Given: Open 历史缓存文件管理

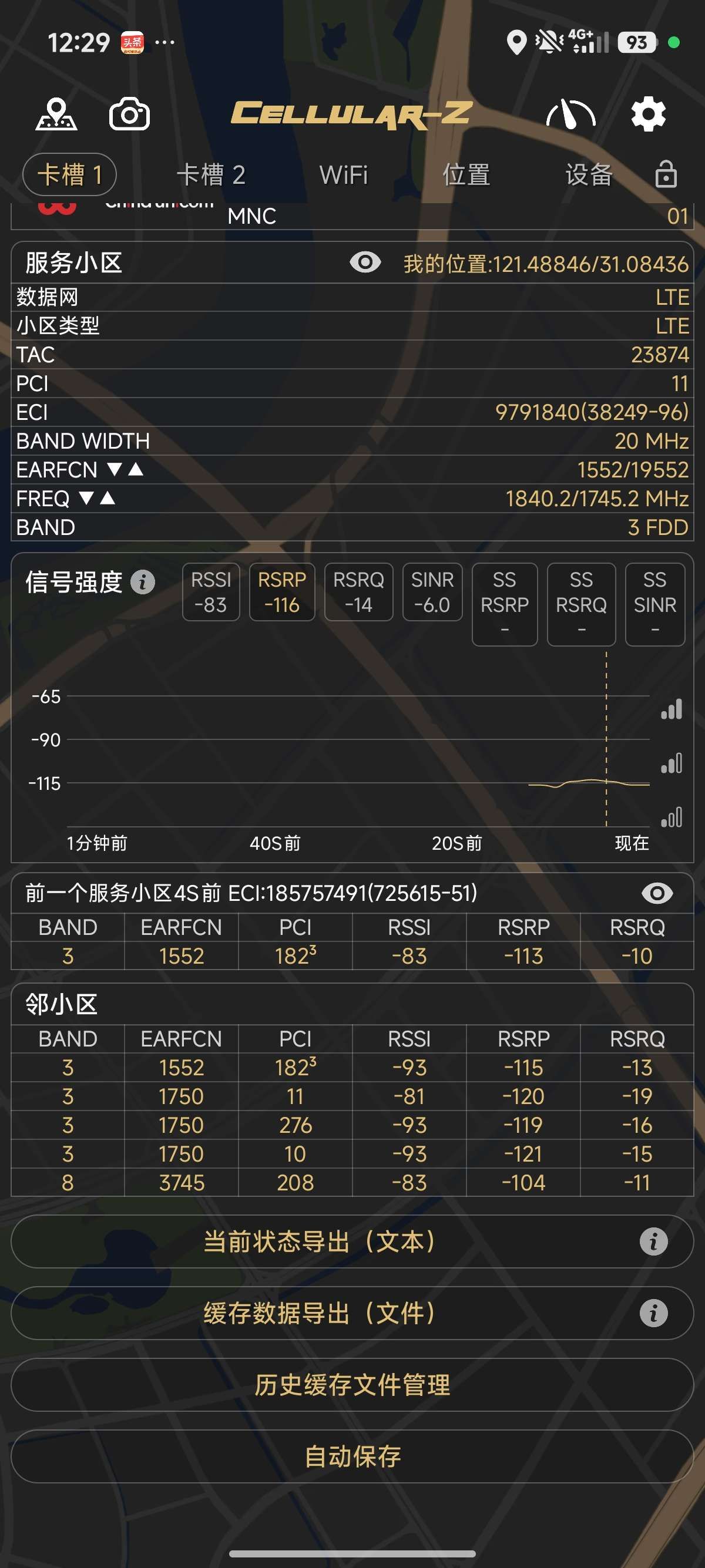Looking at the screenshot, I should click(x=352, y=1385).
